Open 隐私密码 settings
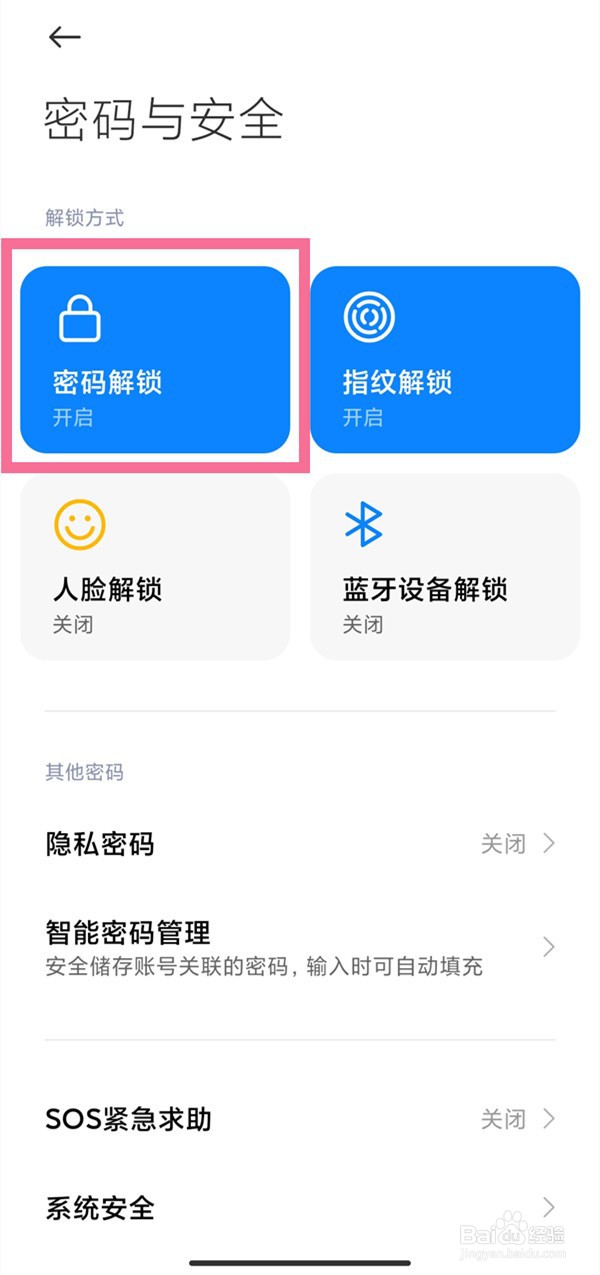 click(x=300, y=844)
